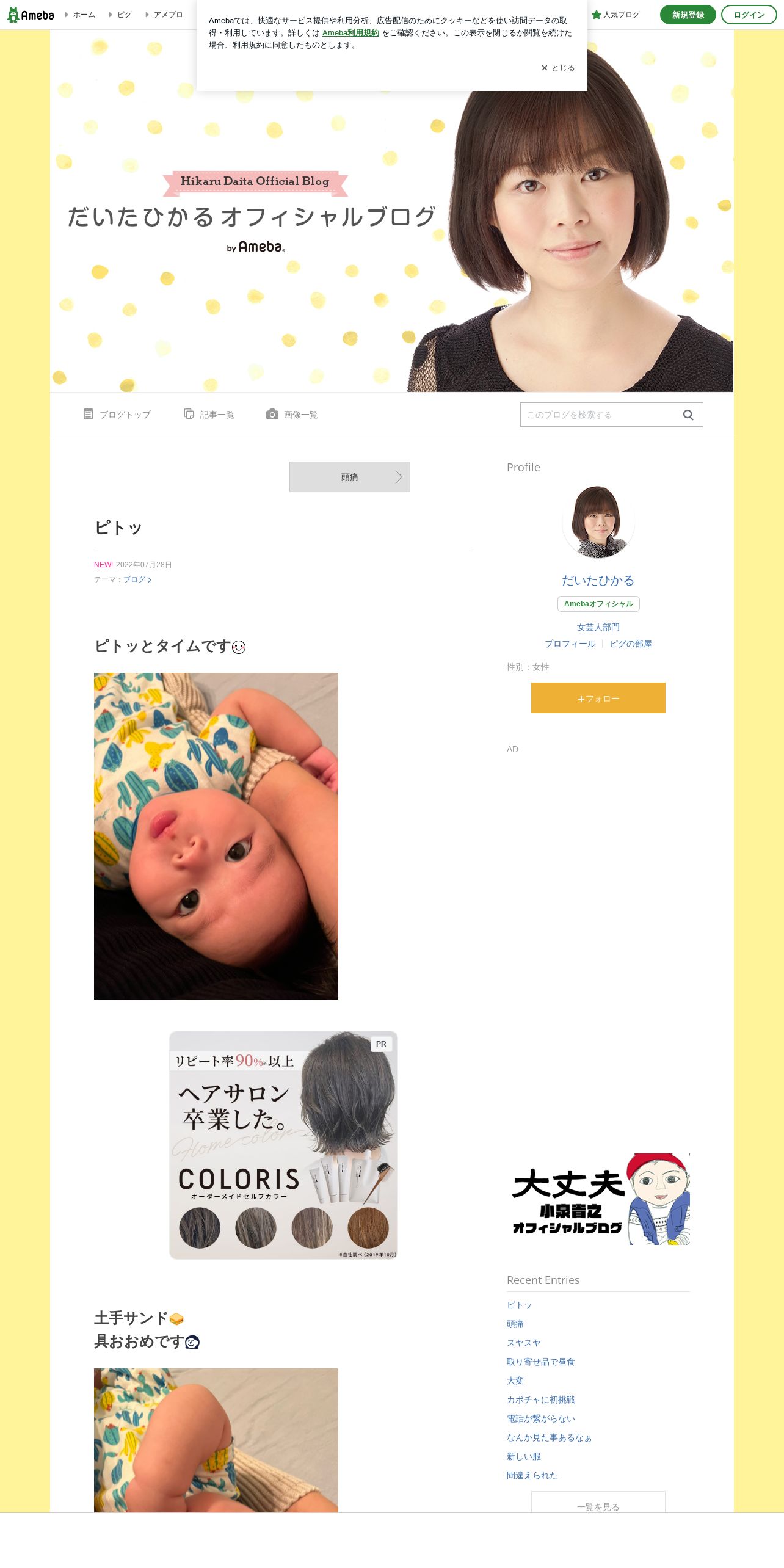Screen dimensions: 784x1568
Task: Tap the ログイン button
Action: [749, 15]
